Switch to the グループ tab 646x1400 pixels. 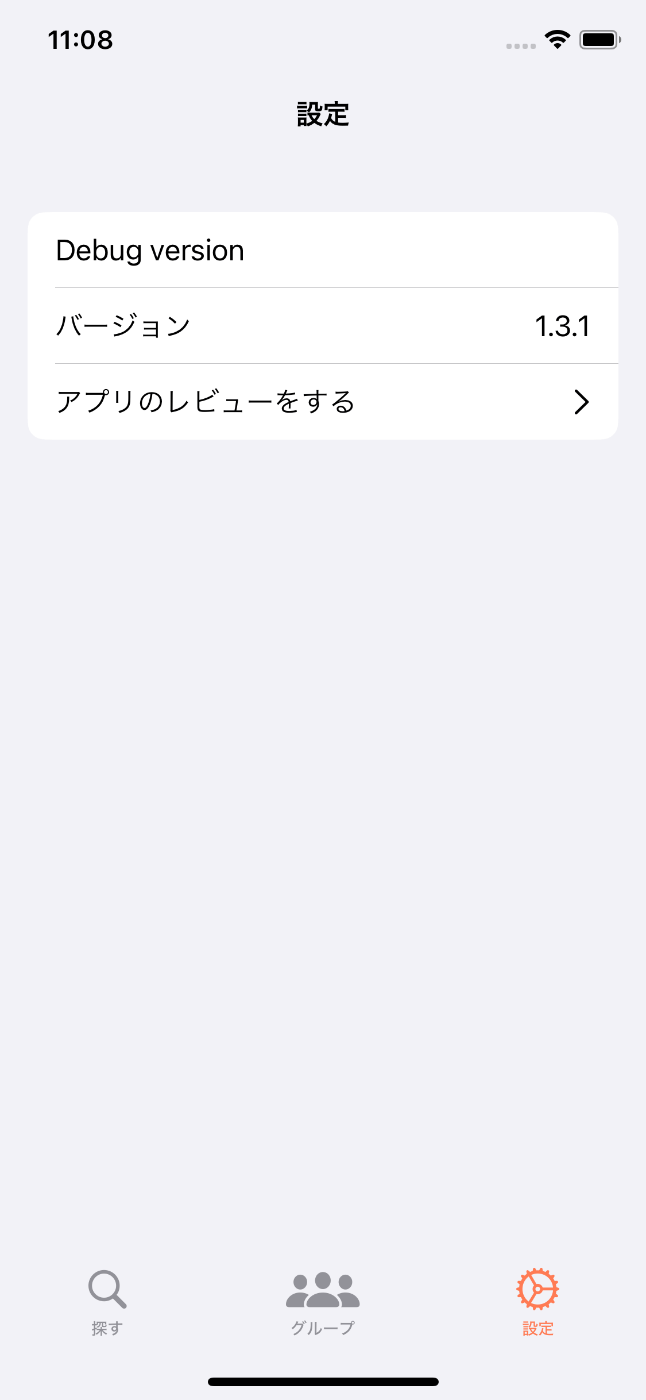point(322,1303)
